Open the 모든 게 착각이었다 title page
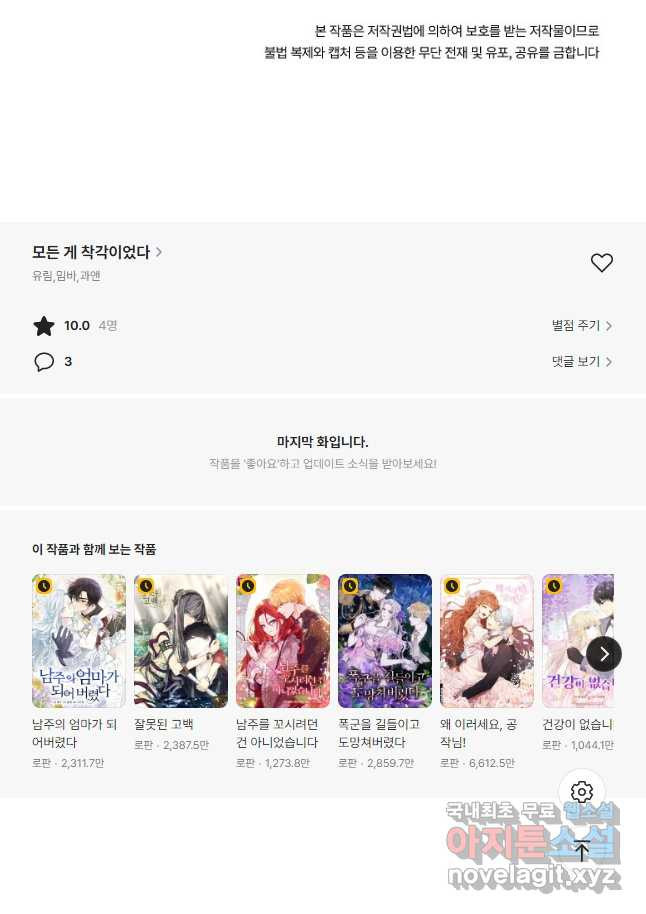 point(96,252)
